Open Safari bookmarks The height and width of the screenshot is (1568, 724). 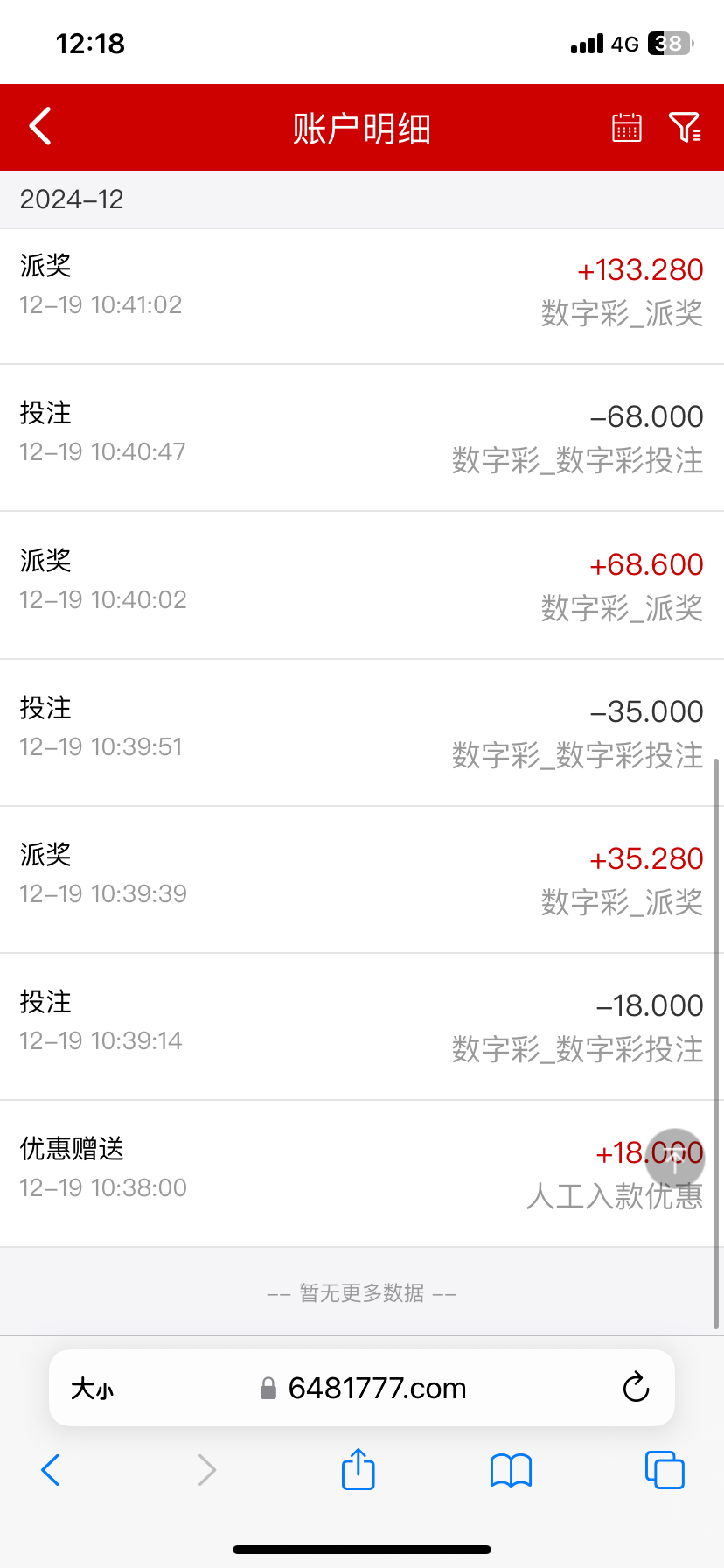pos(512,1470)
